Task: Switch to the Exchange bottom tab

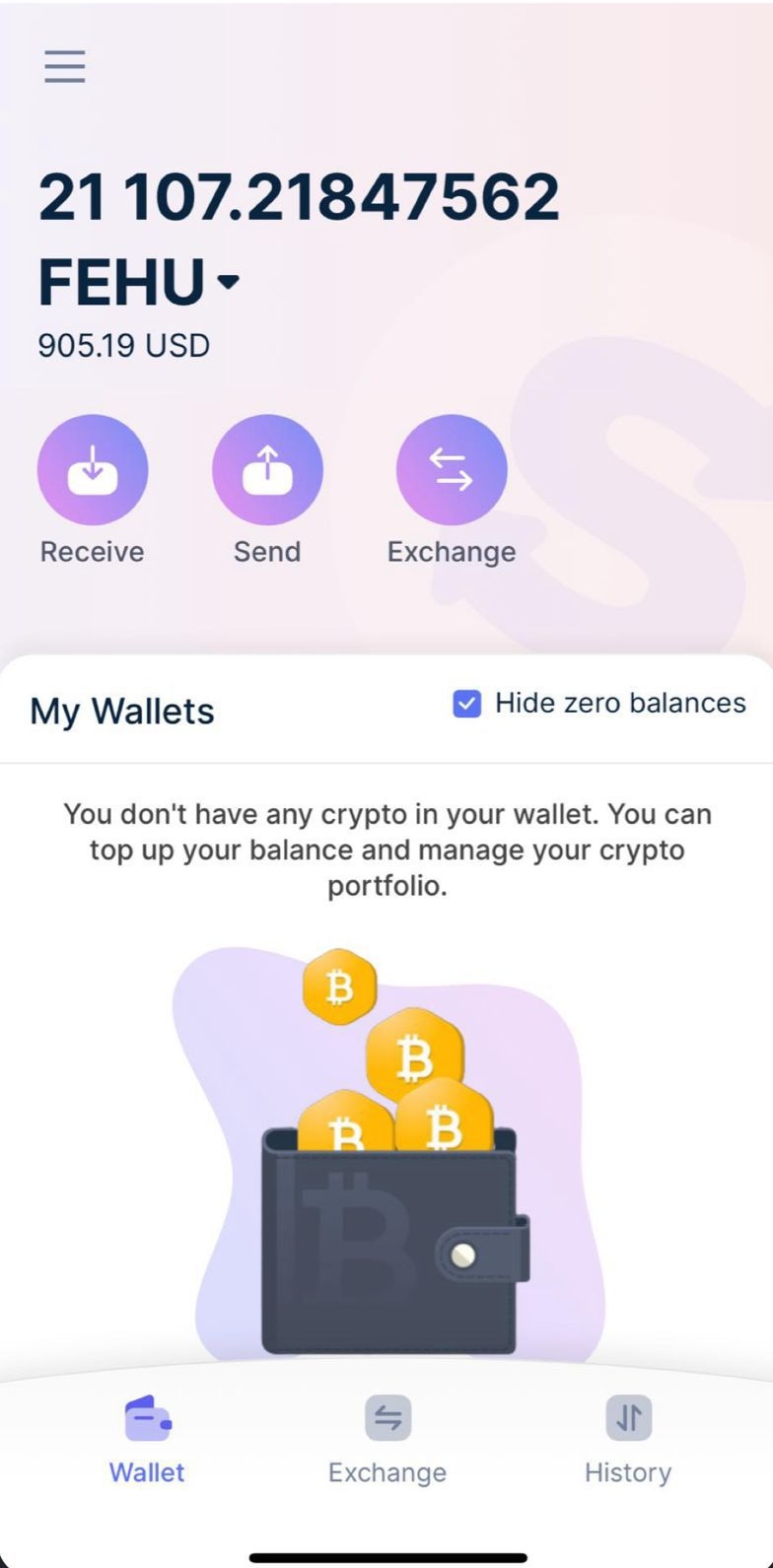Action: (x=387, y=1439)
